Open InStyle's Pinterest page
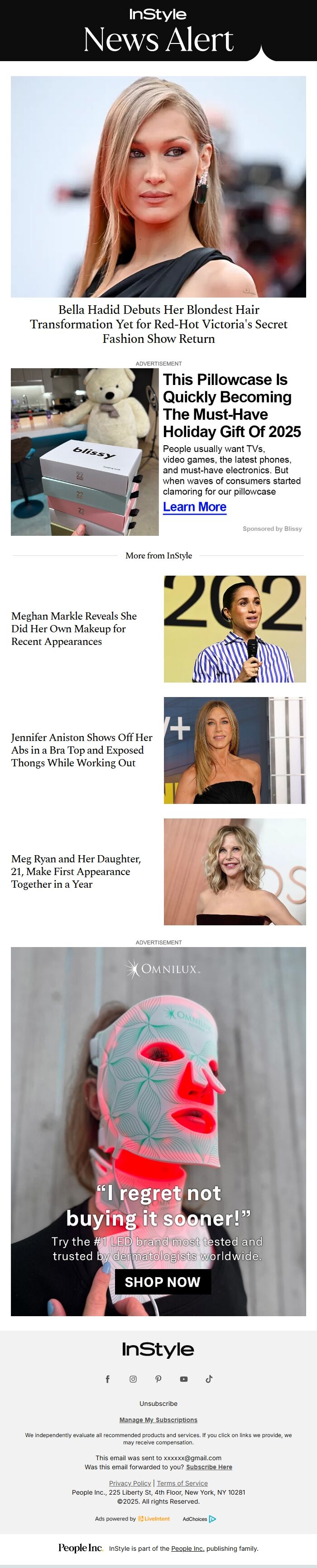 (158, 1379)
